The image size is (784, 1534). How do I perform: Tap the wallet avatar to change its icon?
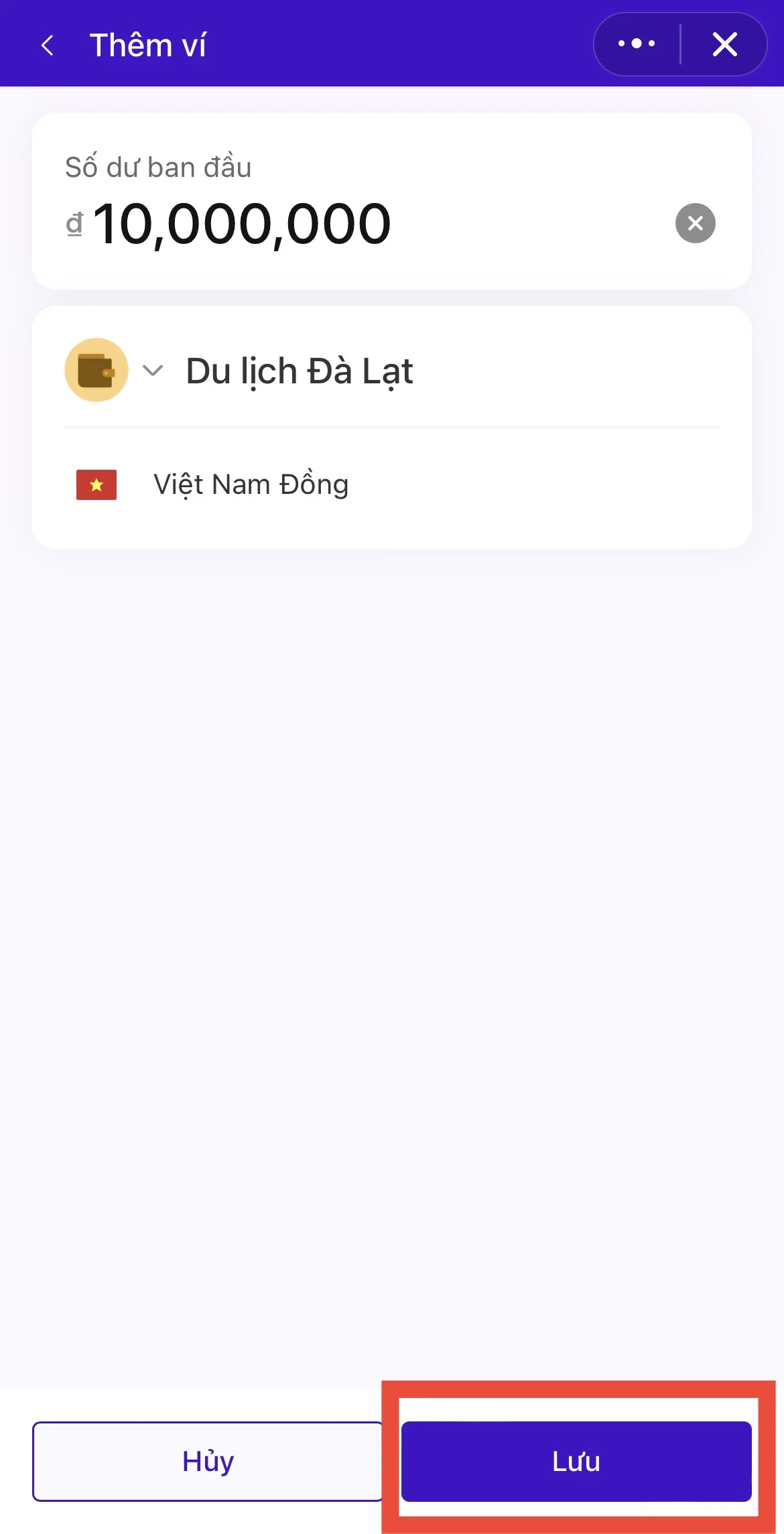tap(95, 370)
